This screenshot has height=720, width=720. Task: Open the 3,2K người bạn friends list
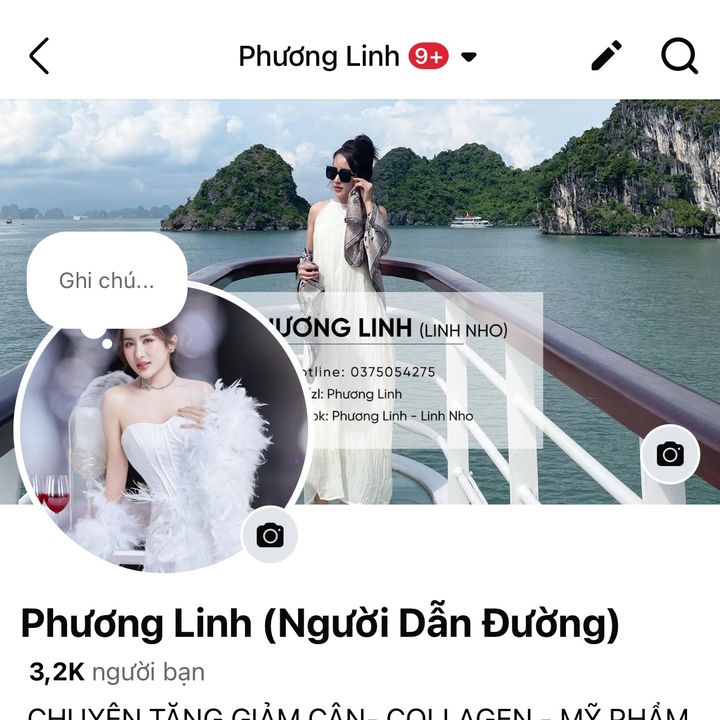point(116,672)
